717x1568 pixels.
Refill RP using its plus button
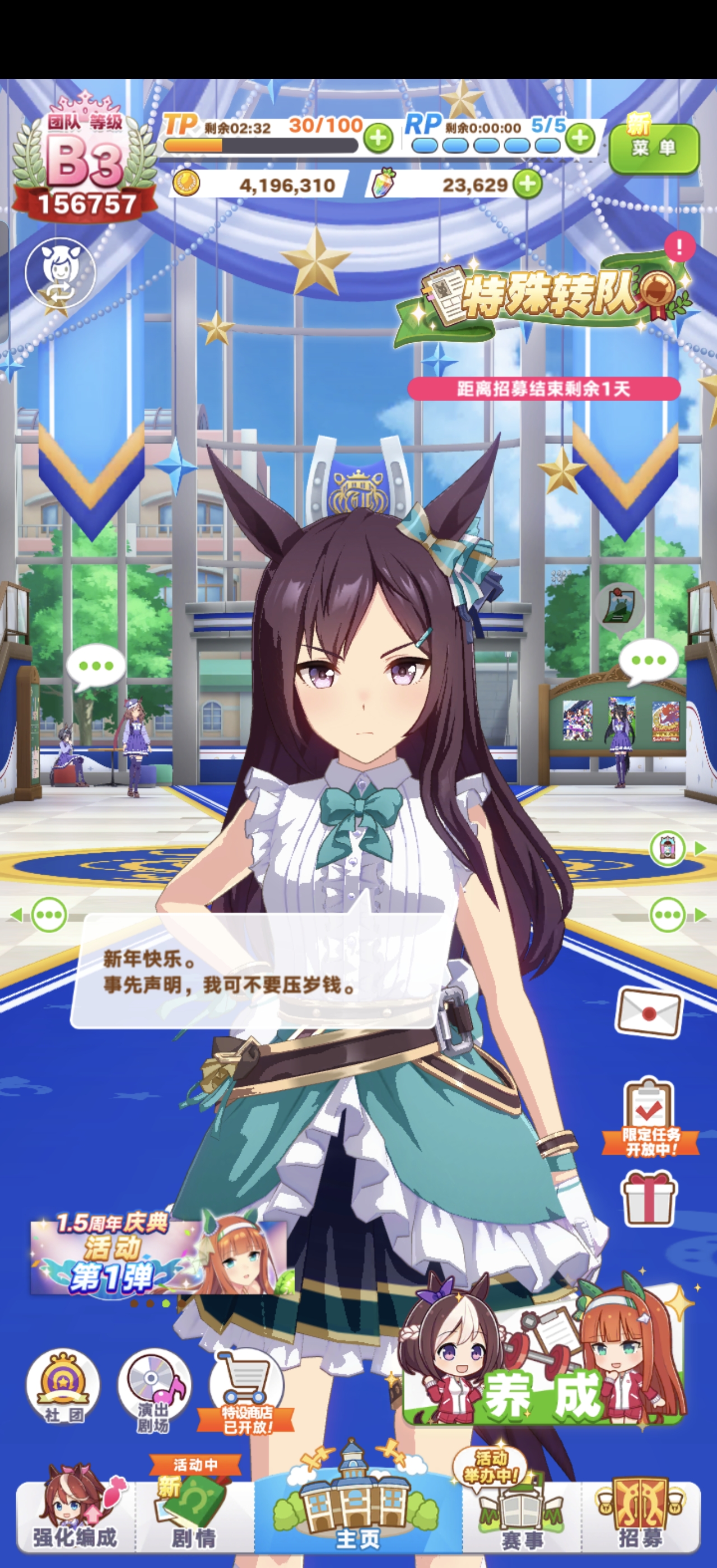pyautogui.click(x=579, y=138)
